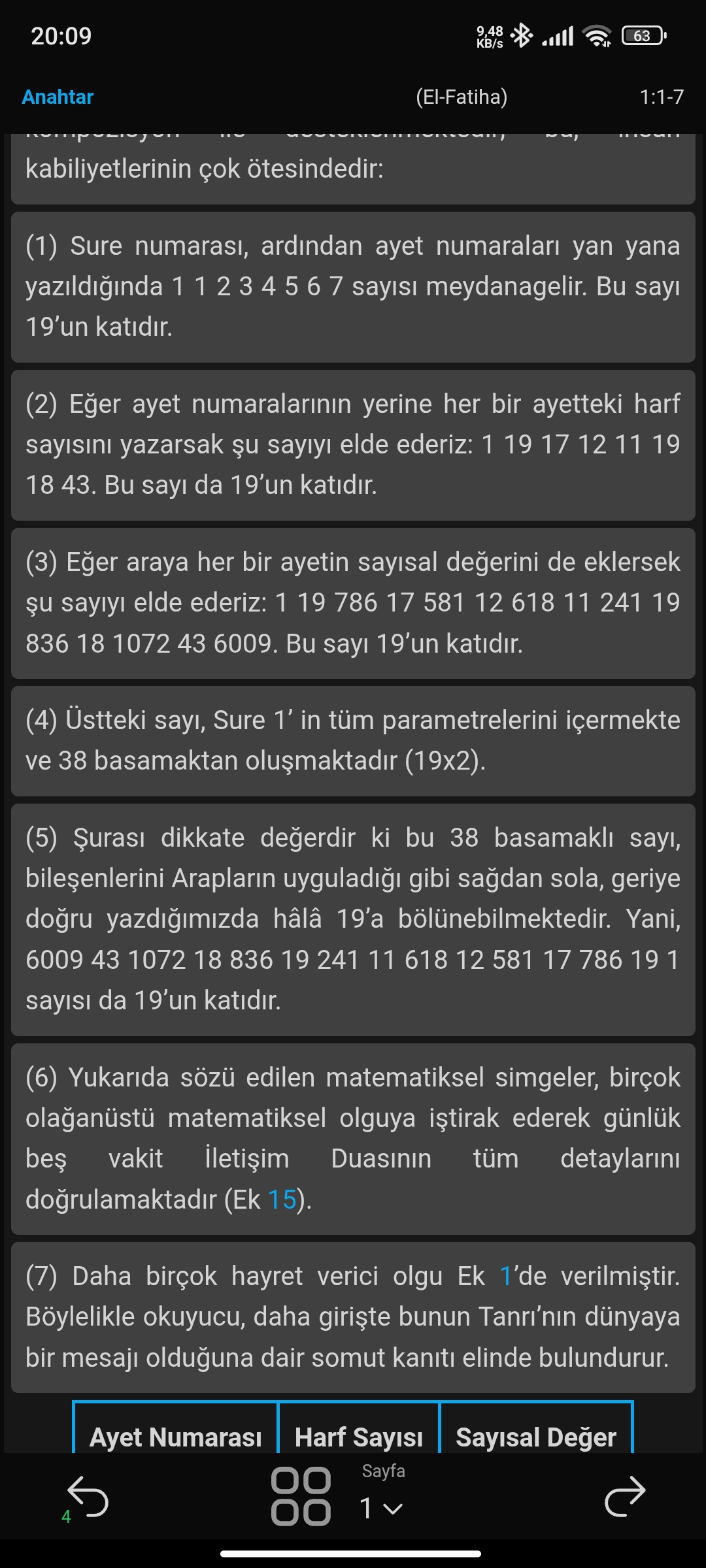The width and height of the screenshot is (706, 1568).
Task: Tap the 1:1-7 verse reference
Action: click(661, 97)
